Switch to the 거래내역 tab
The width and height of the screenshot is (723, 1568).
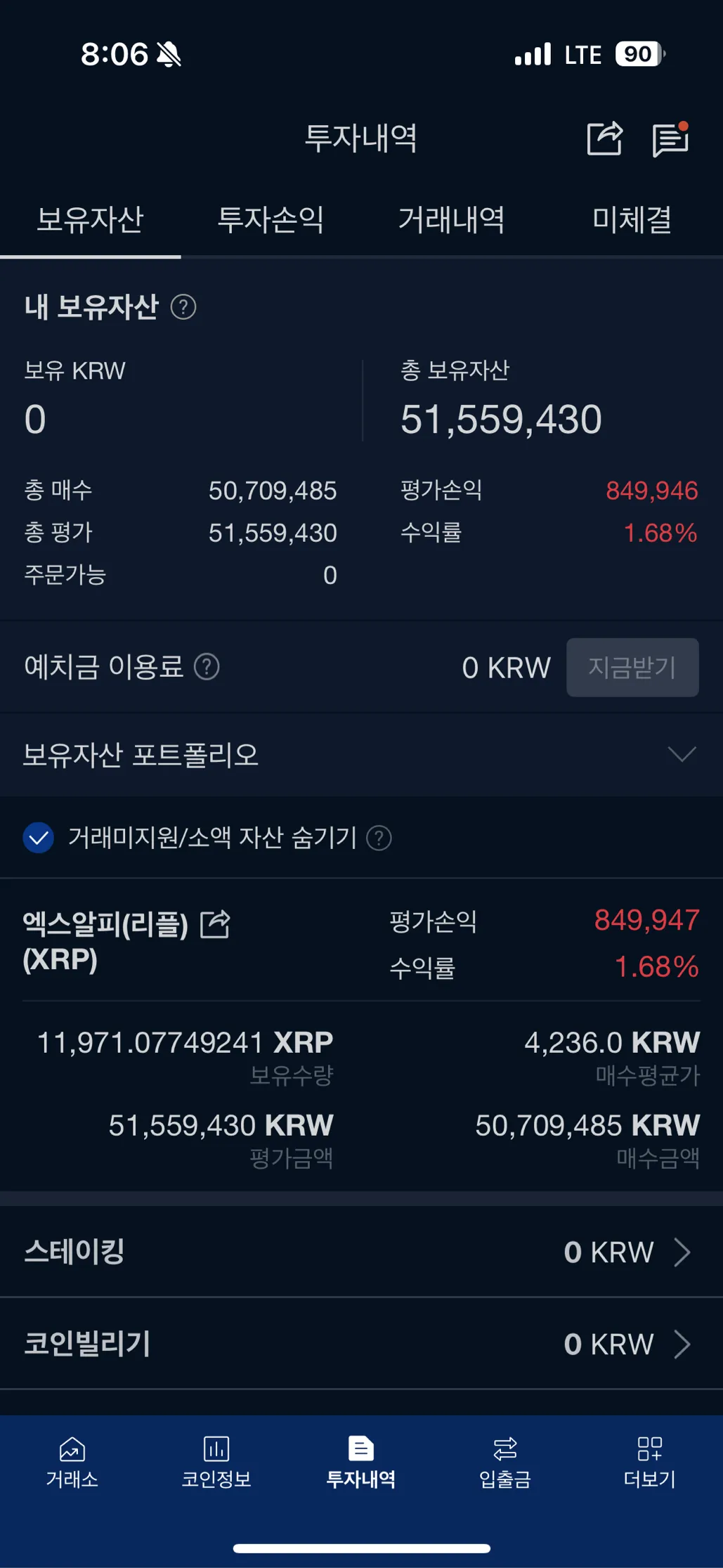451,220
